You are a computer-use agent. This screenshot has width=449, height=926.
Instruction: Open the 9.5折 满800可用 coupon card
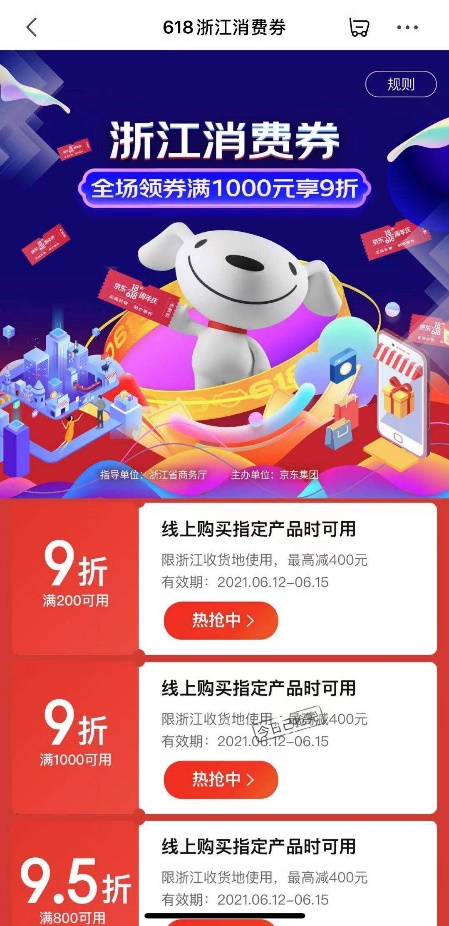[x=224, y=873]
